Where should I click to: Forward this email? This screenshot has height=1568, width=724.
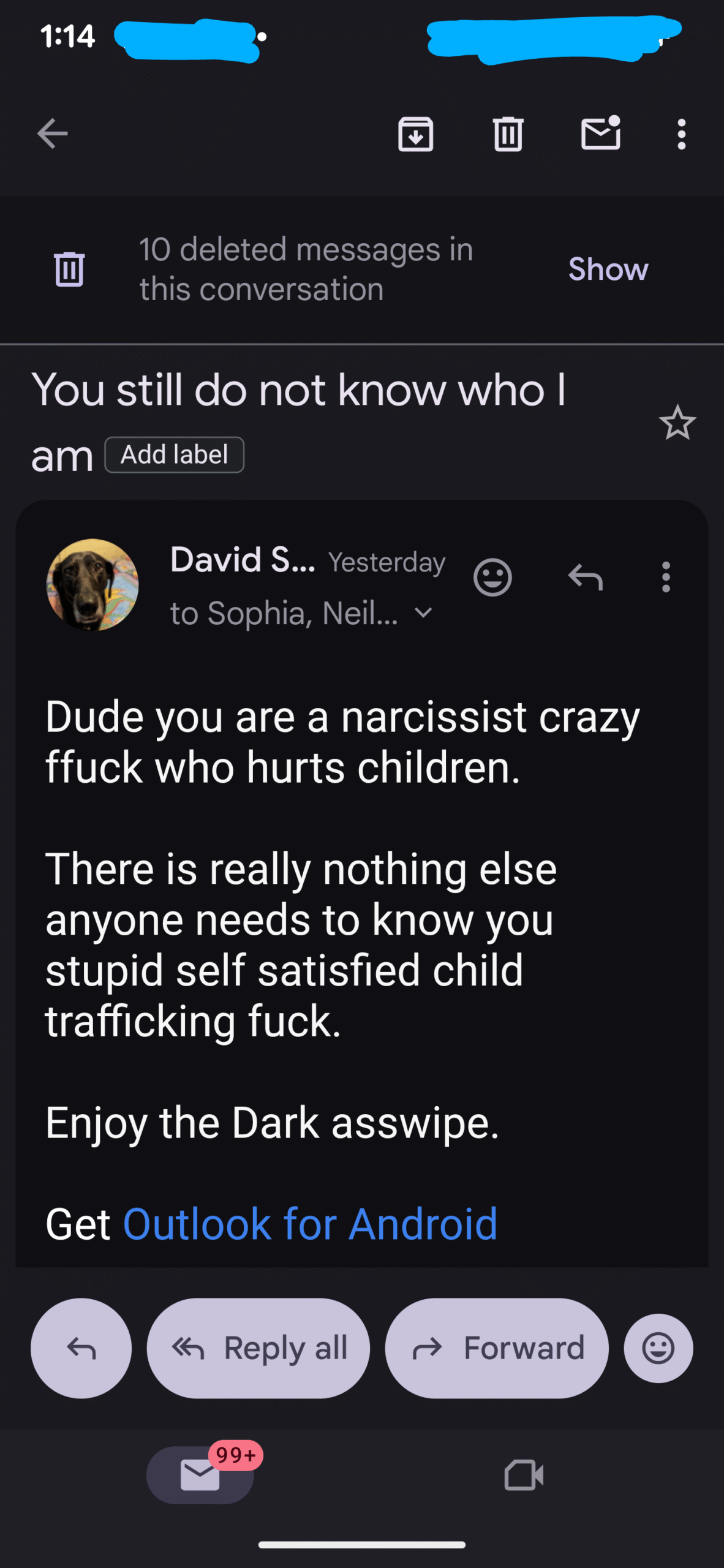[x=497, y=1348]
